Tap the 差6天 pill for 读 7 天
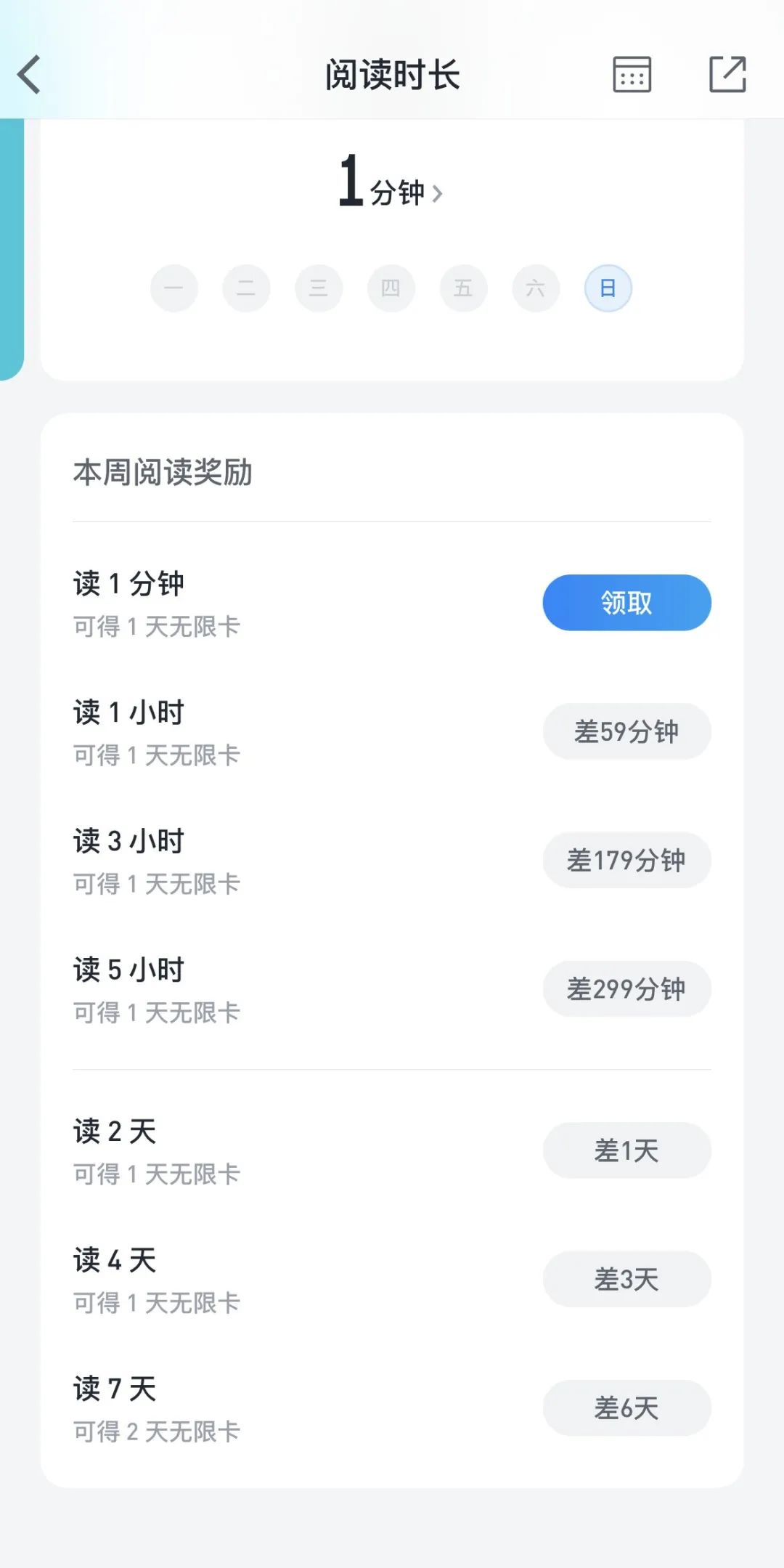 tap(626, 1408)
